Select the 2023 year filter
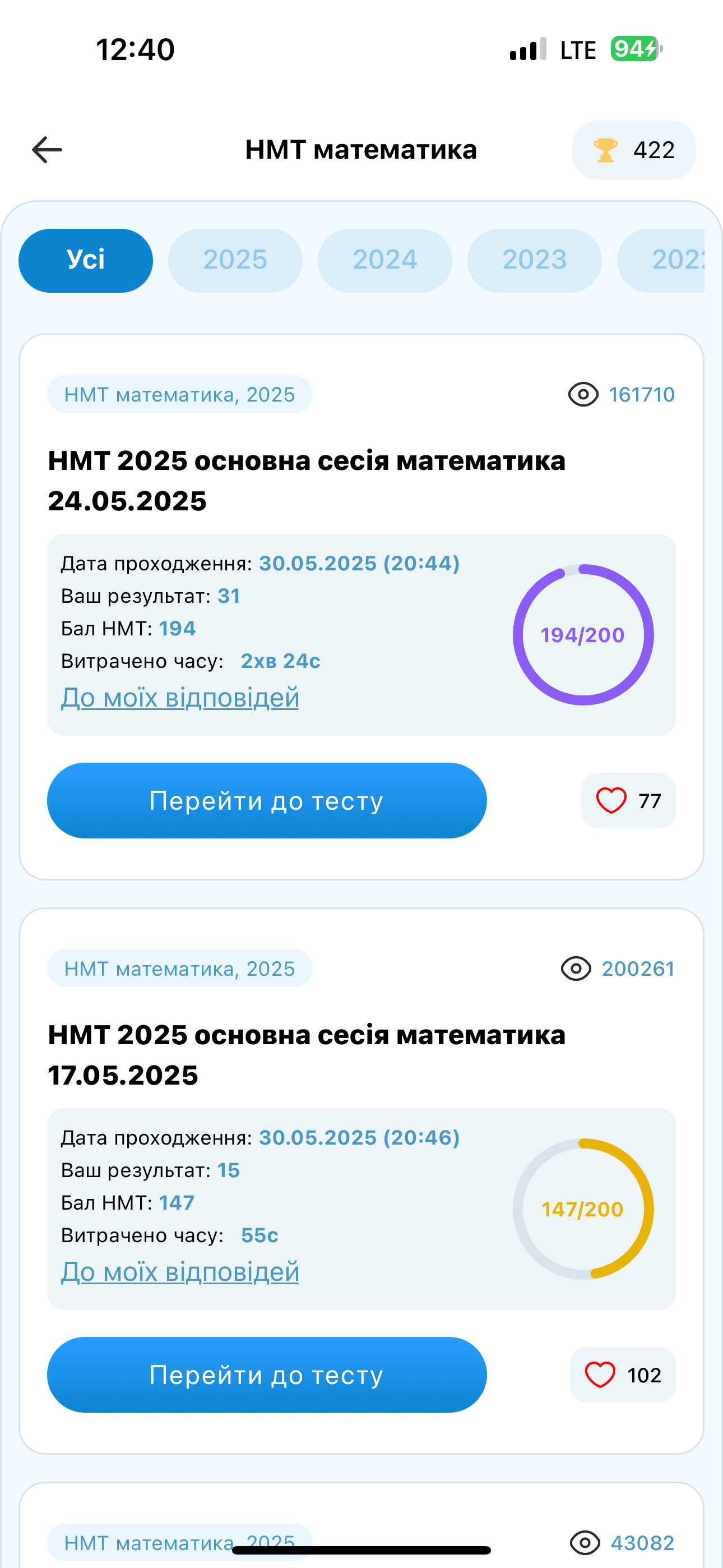The width and height of the screenshot is (723, 1568). (534, 260)
